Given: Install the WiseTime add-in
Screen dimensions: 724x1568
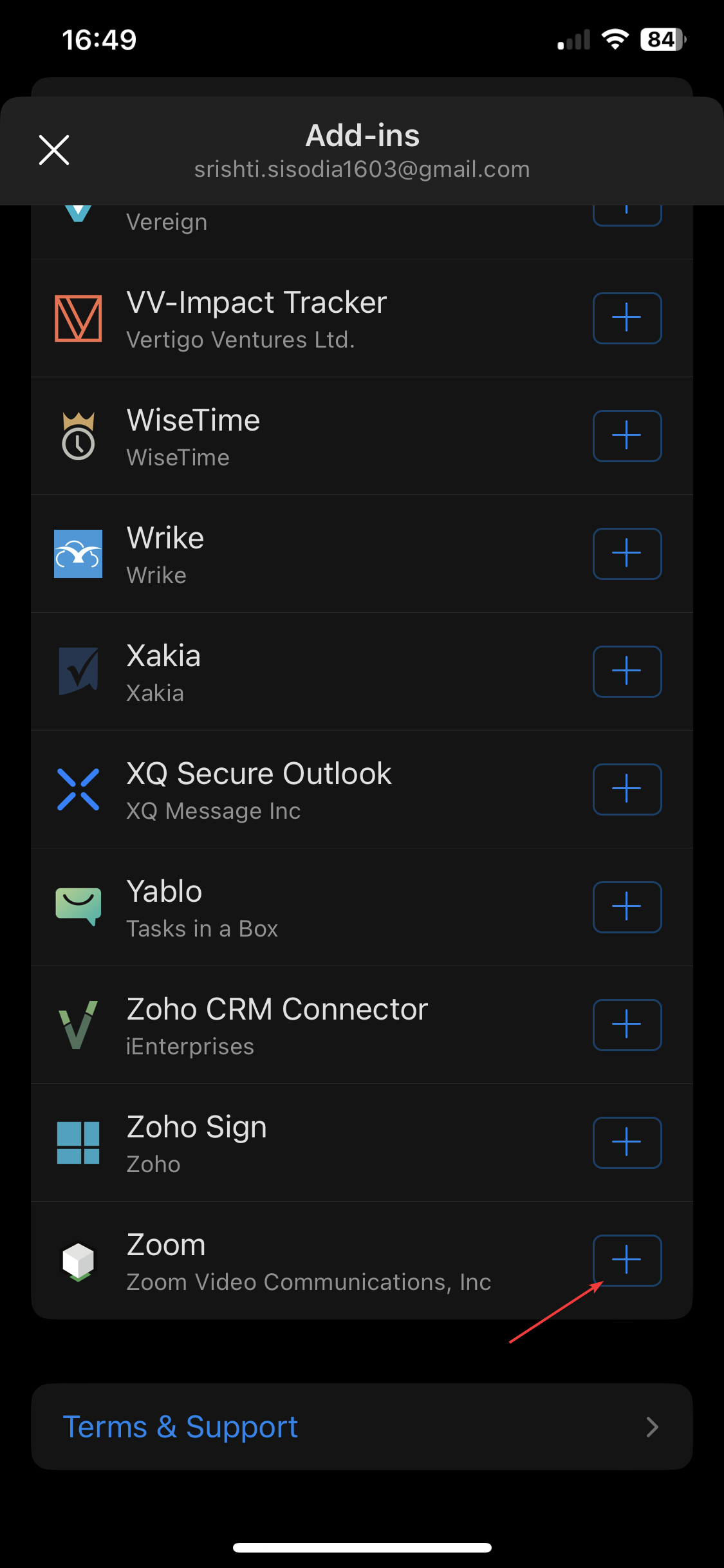Looking at the screenshot, I should (x=626, y=436).
